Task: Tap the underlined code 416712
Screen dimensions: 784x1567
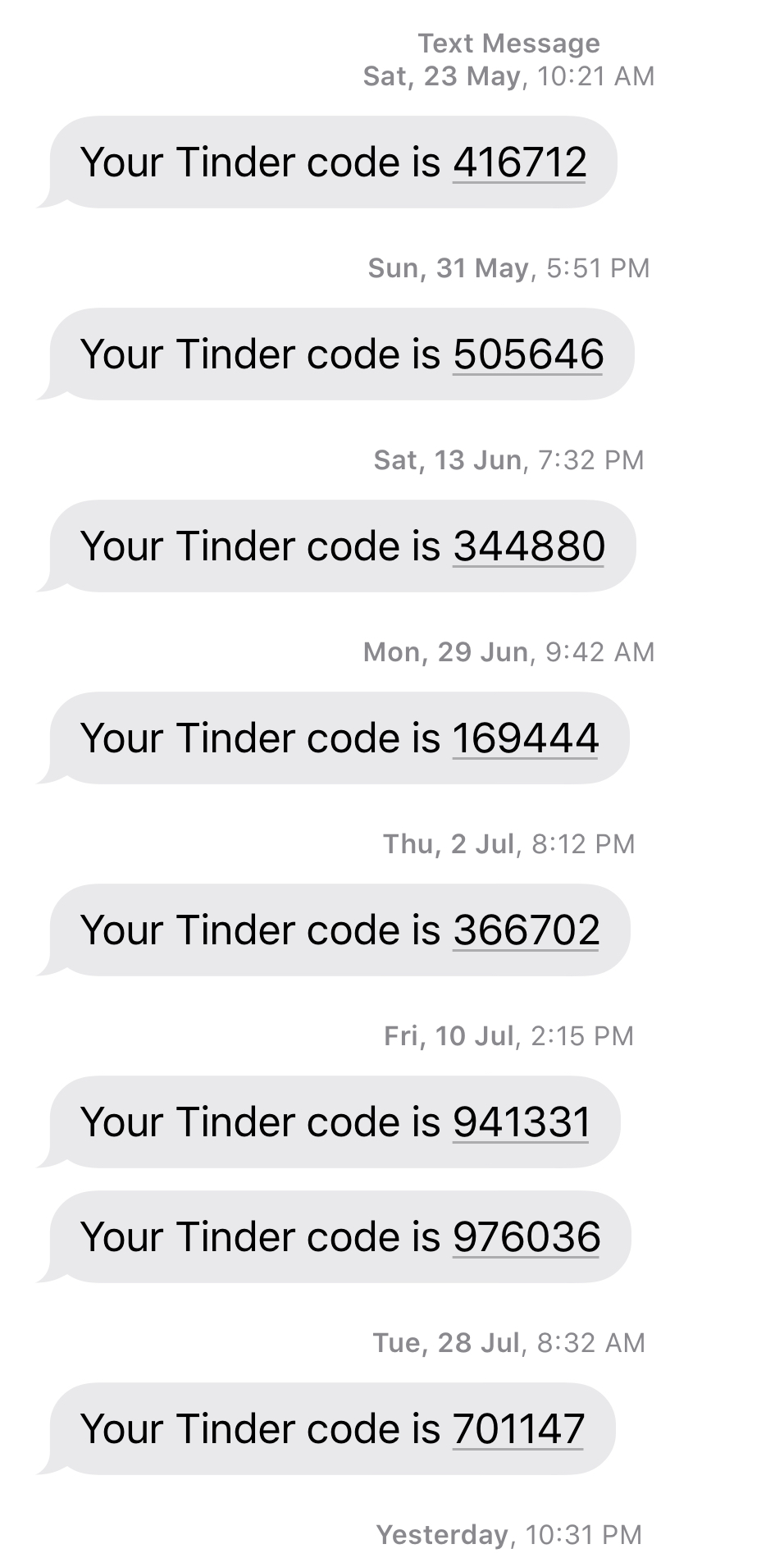Action: (520, 162)
